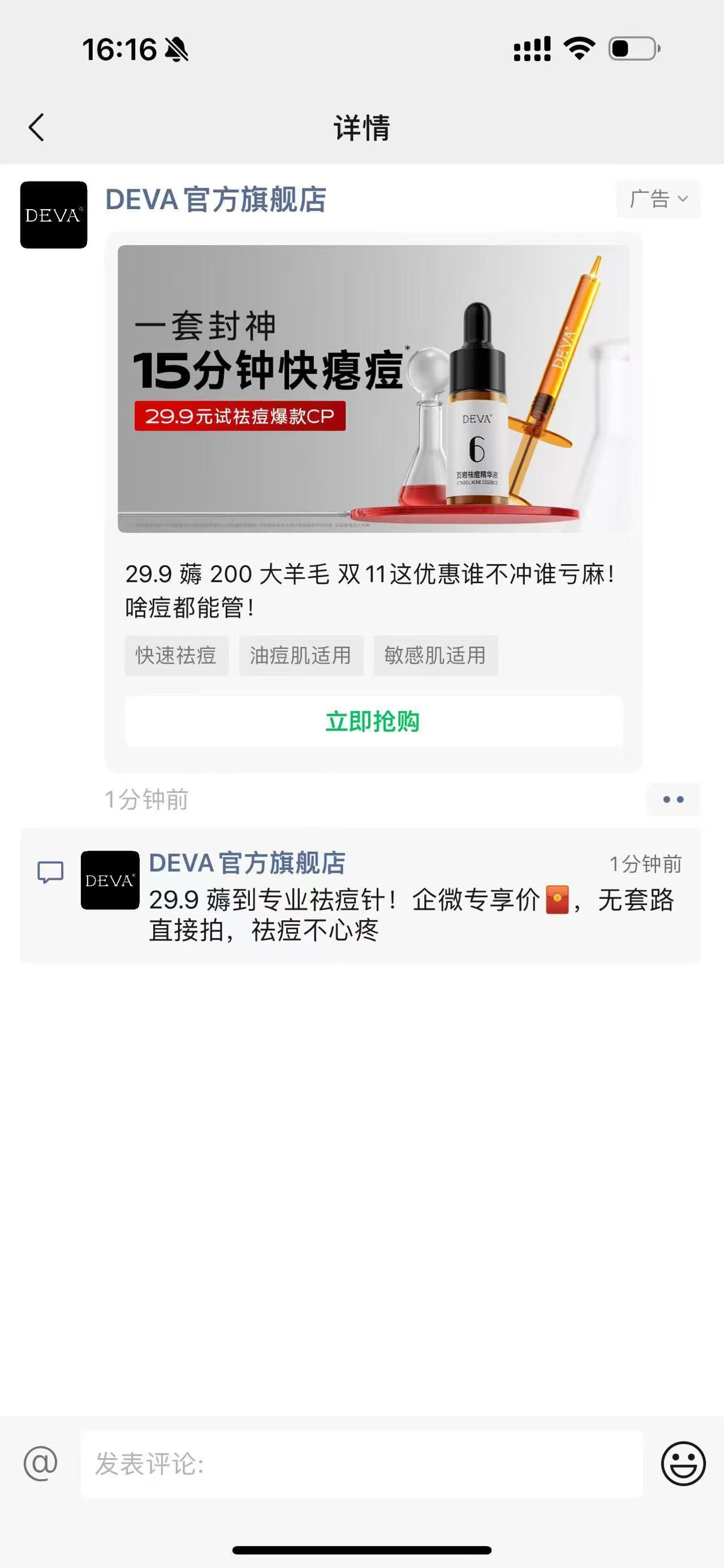Go back from the 详情 page
This screenshot has width=724, height=1568.
[37, 128]
